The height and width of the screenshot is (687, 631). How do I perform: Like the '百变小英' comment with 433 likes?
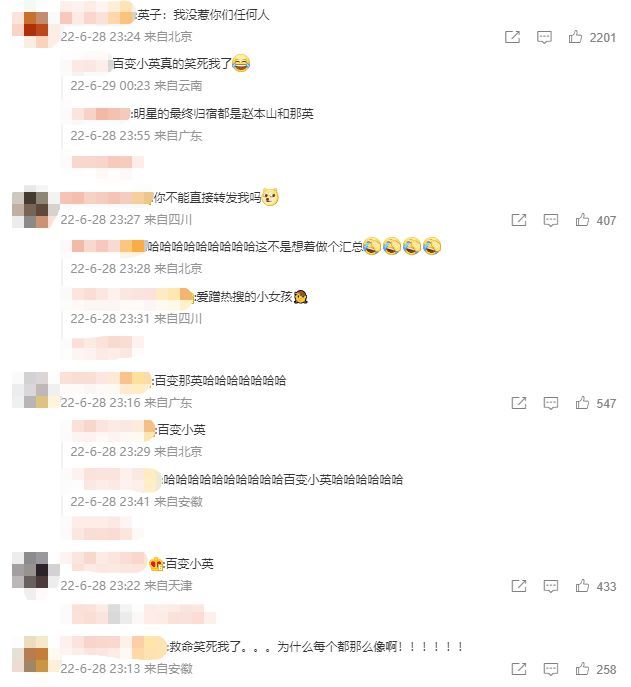(x=583, y=586)
